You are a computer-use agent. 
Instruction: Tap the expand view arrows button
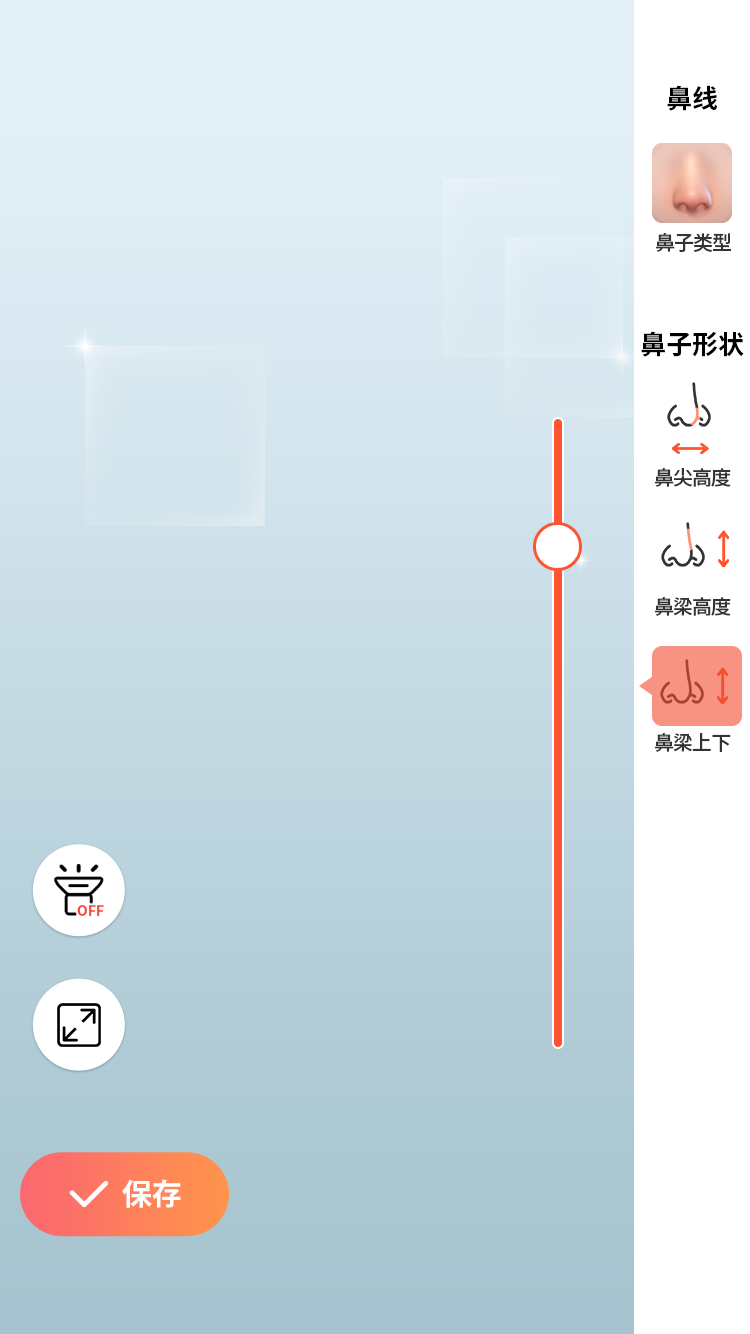click(79, 1025)
